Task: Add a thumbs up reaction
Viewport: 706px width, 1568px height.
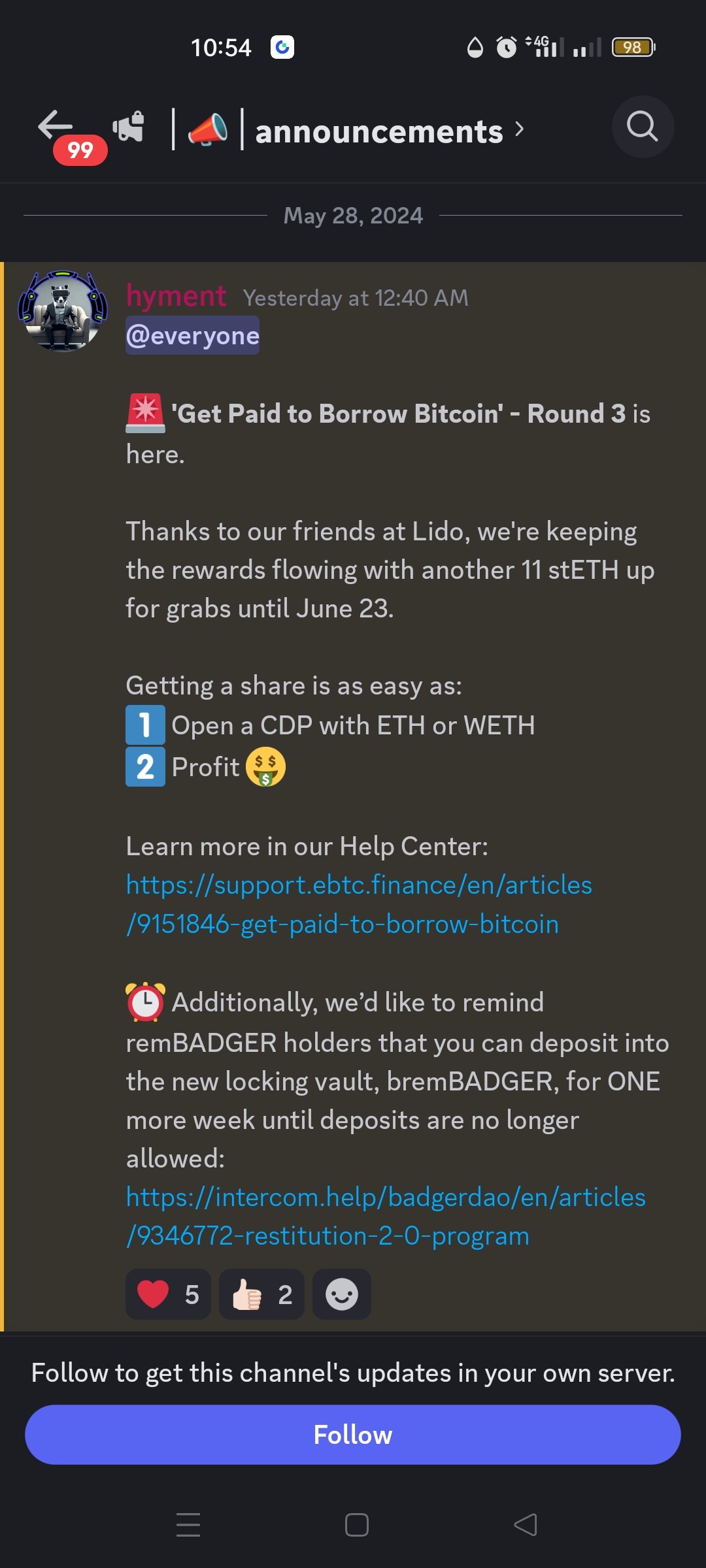Action: (261, 1294)
